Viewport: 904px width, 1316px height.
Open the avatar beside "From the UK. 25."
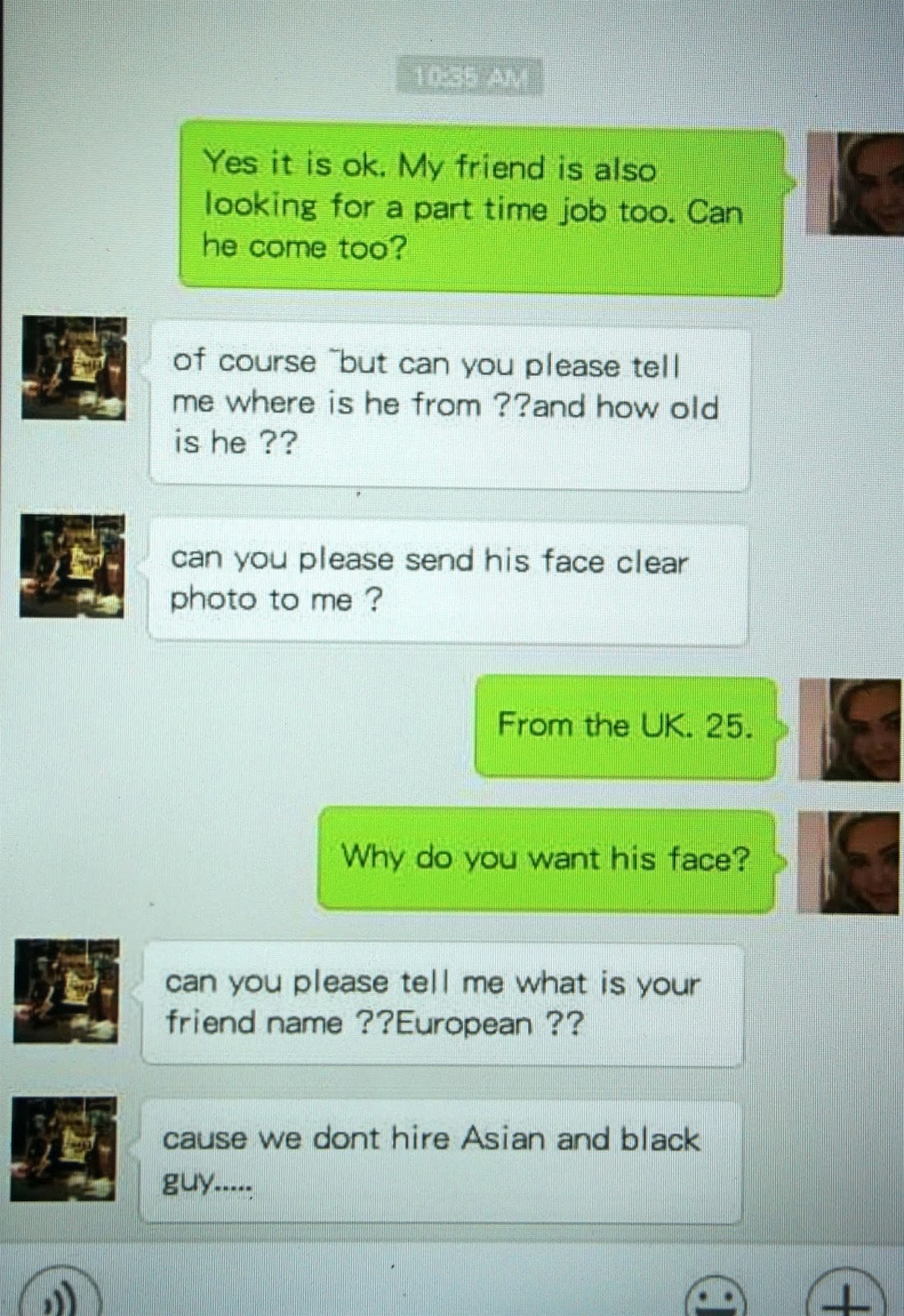[x=851, y=730]
